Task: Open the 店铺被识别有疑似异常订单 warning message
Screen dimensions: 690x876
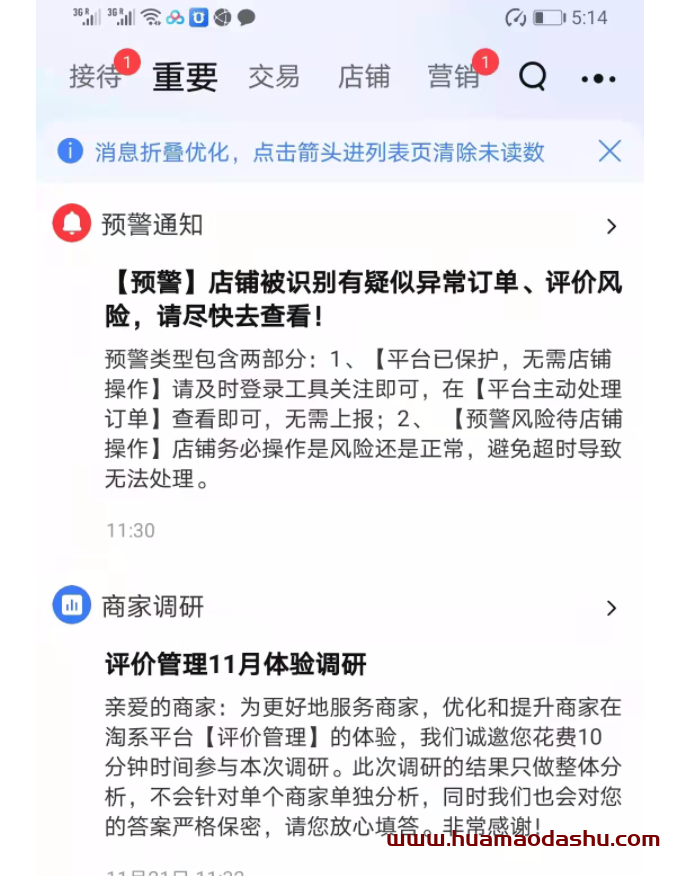Action: pyautogui.click(x=364, y=300)
